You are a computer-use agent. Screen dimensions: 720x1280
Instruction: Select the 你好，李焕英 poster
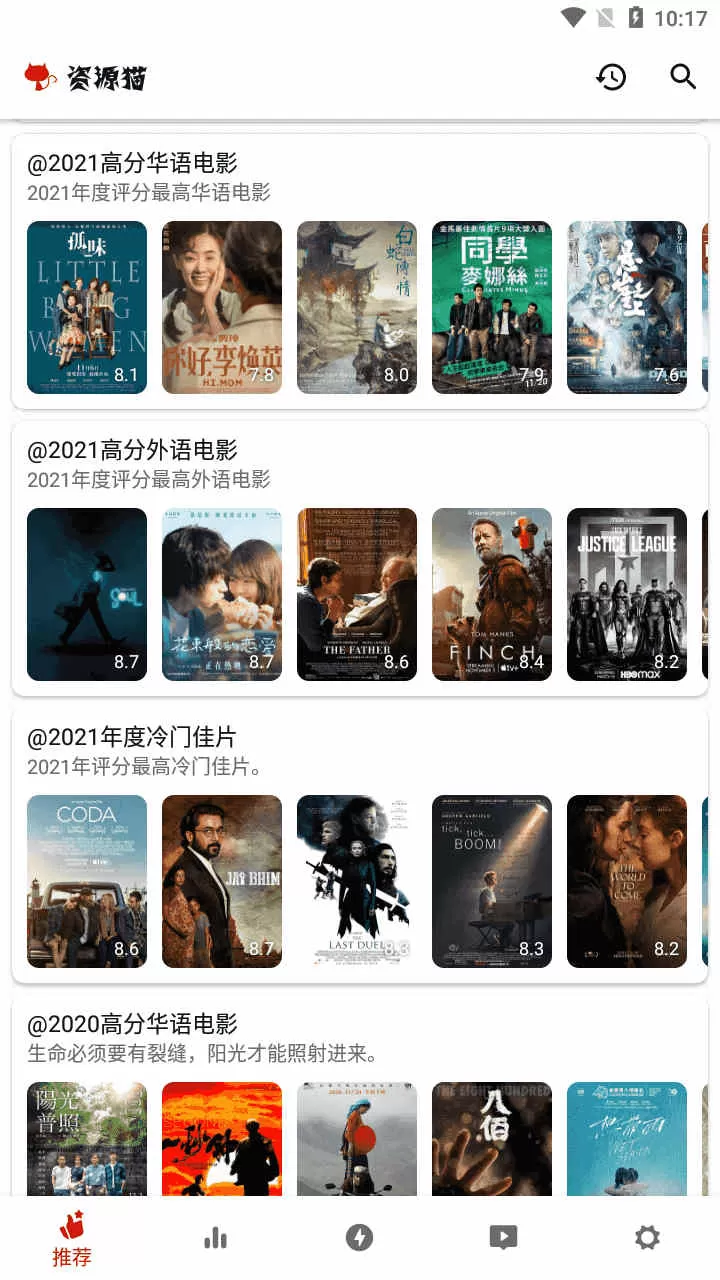tap(221, 306)
